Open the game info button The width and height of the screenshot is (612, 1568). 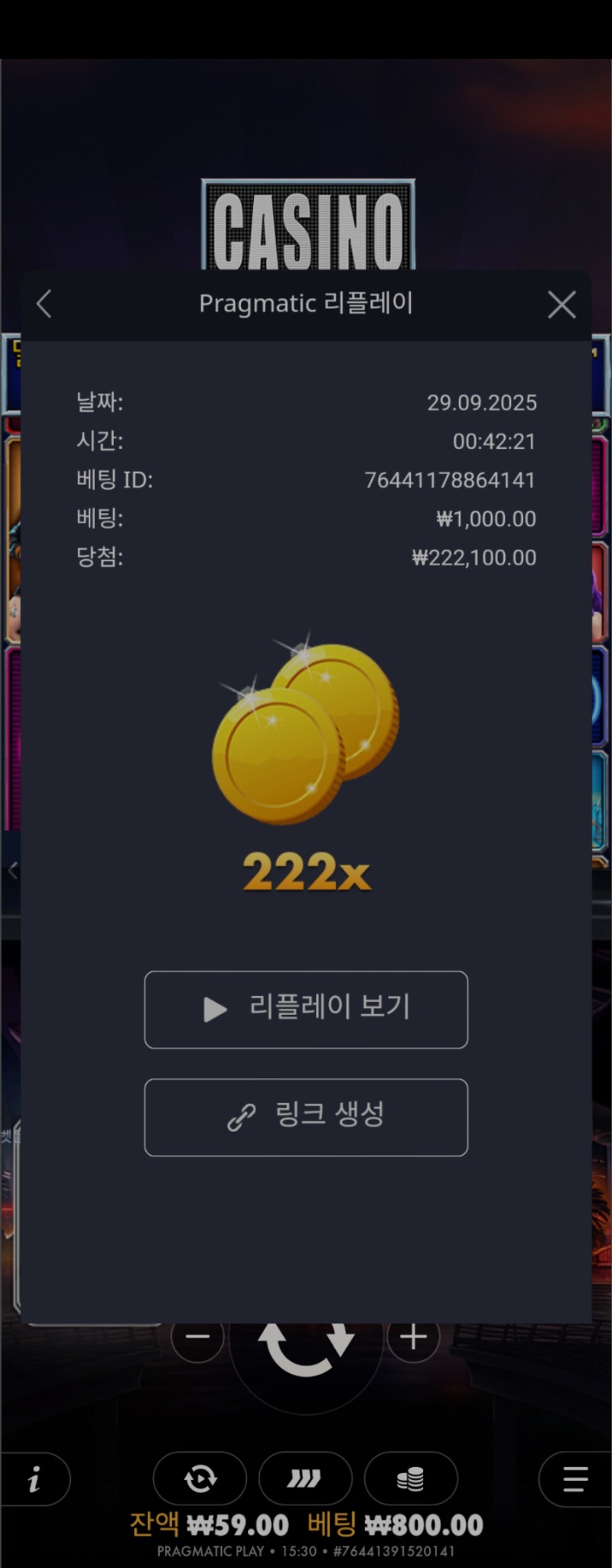34,1479
